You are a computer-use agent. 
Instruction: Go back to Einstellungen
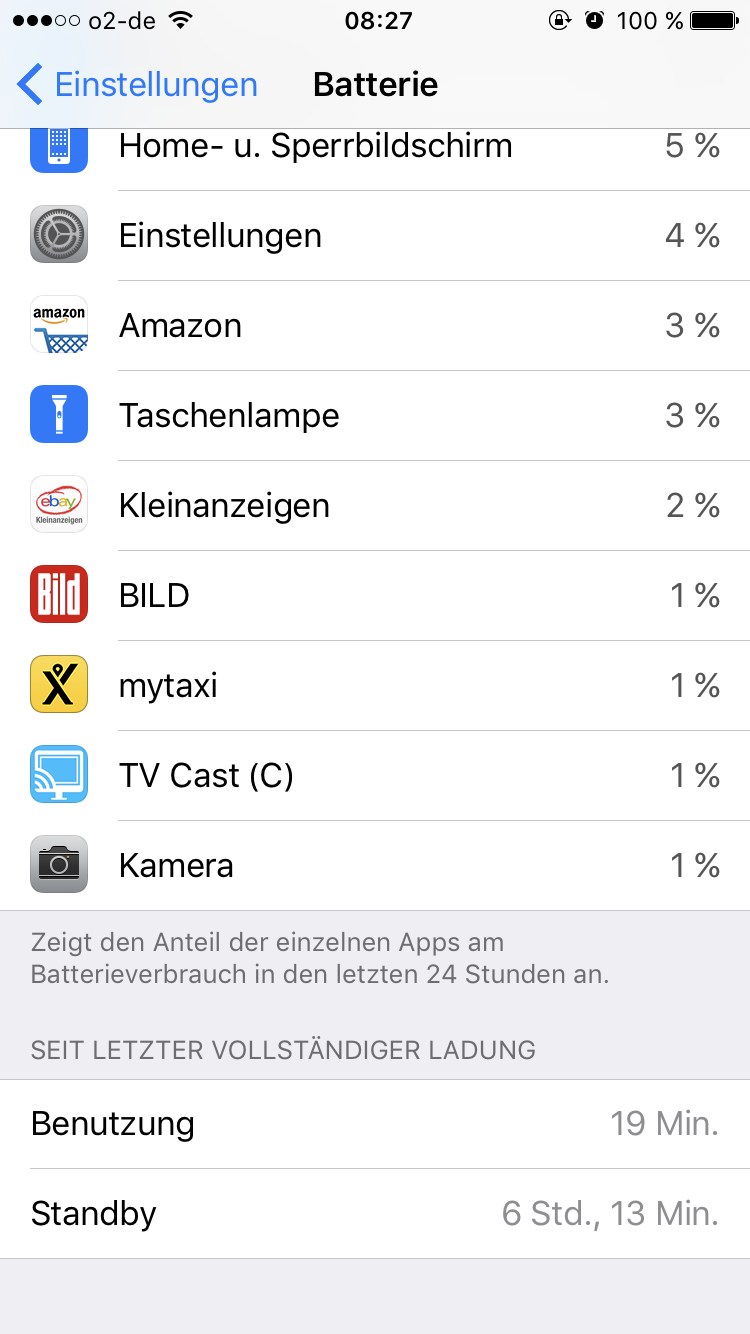(137, 84)
